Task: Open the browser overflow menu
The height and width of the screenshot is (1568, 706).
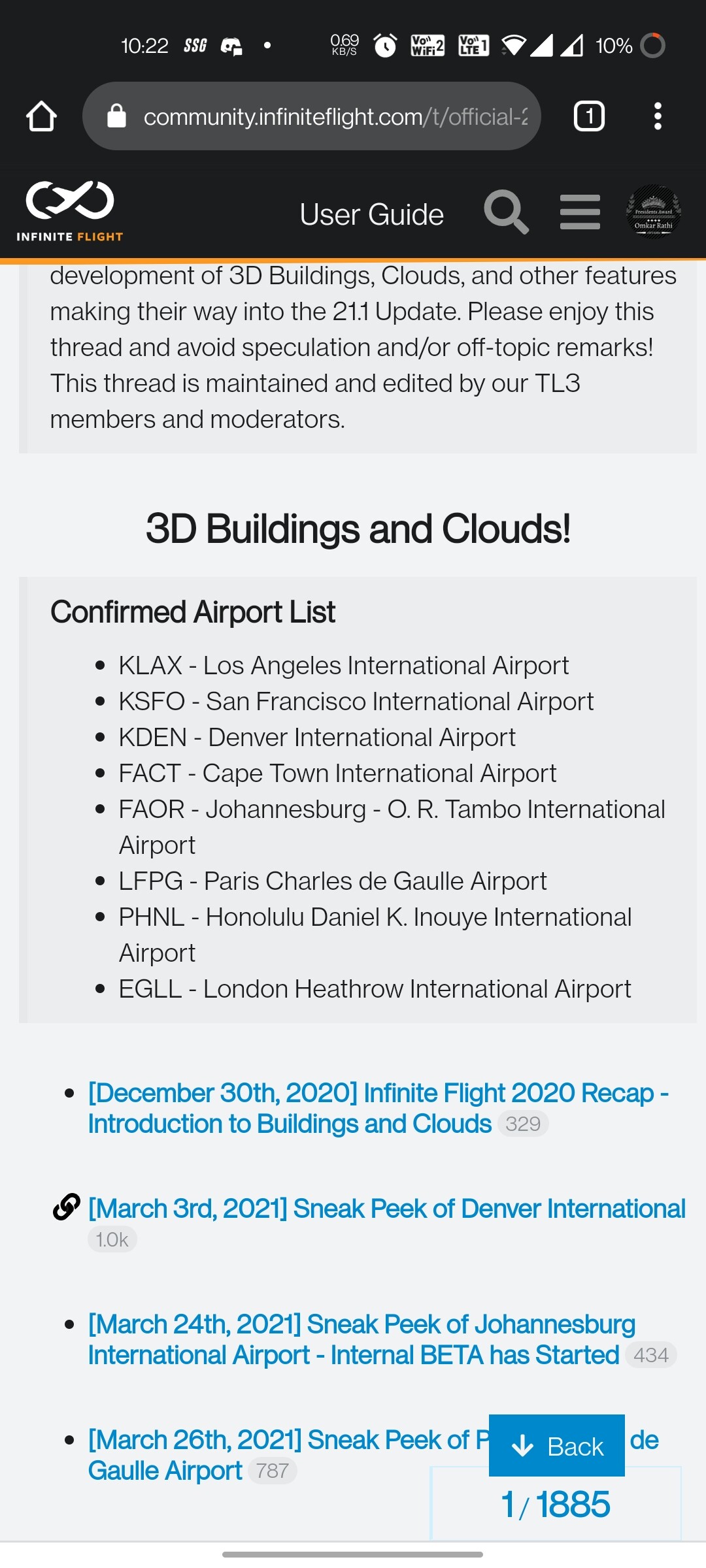Action: [x=658, y=116]
